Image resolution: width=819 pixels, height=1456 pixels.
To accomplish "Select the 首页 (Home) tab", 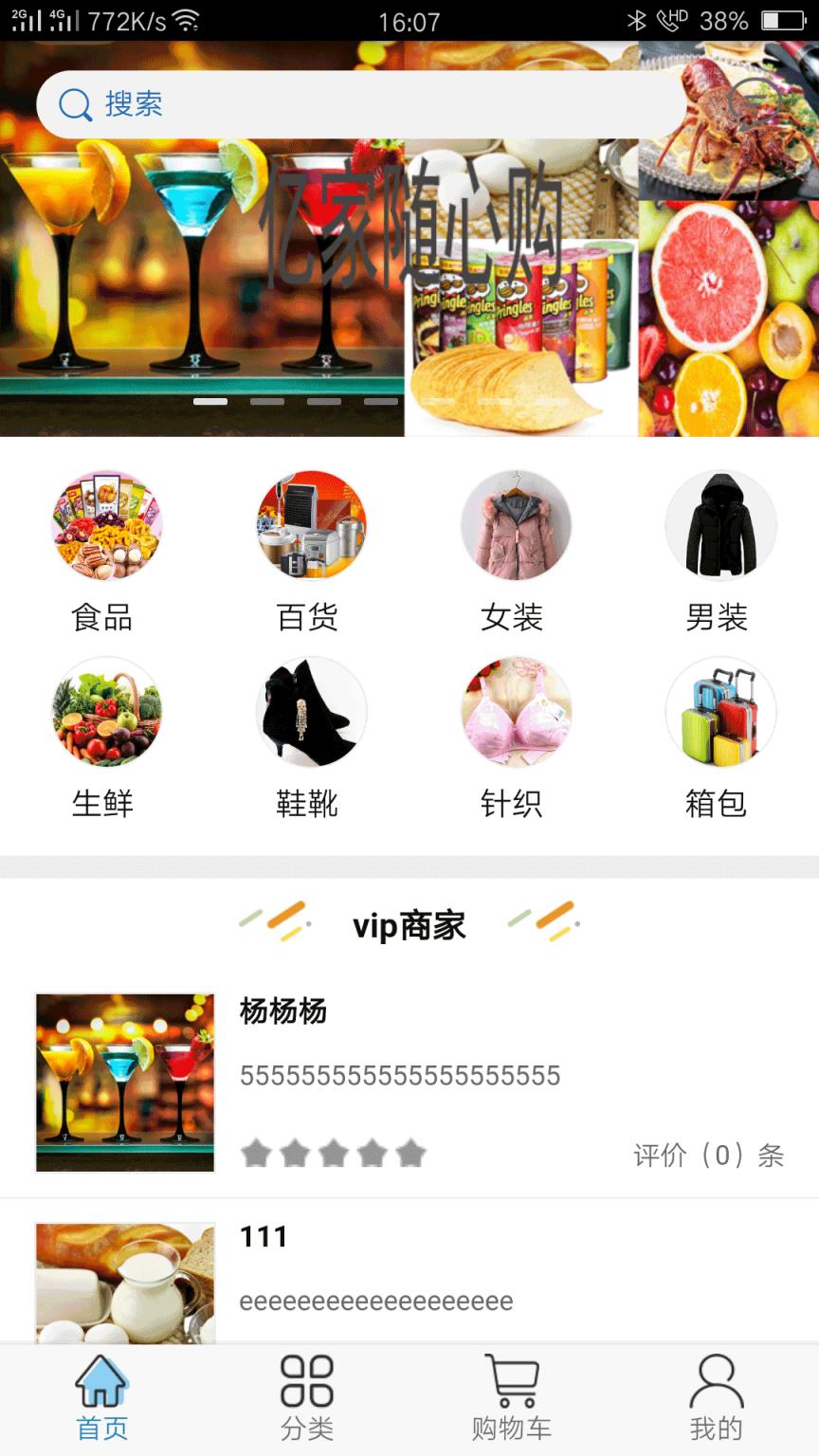I will pyautogui.click(x=101, y=1398).
